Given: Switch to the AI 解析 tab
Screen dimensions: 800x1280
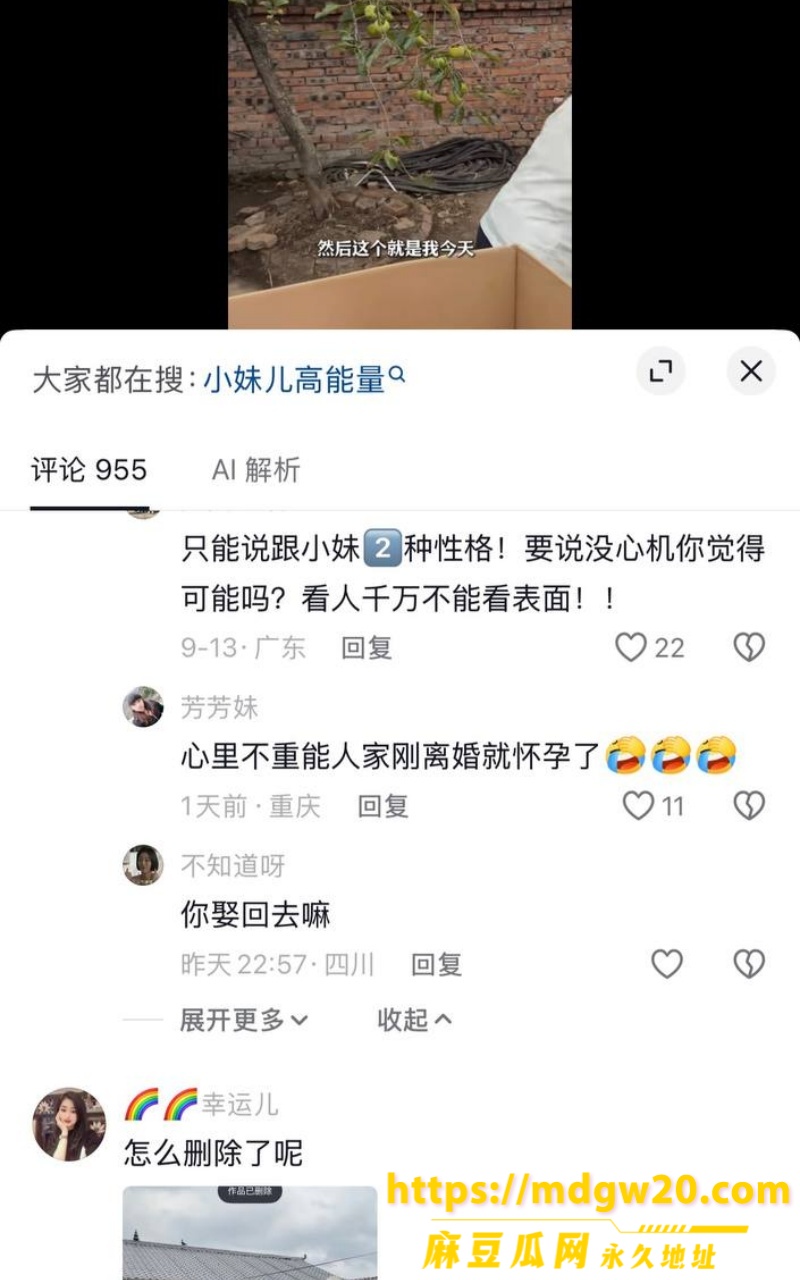Looking at the screenshot, I should coord(256,470).
